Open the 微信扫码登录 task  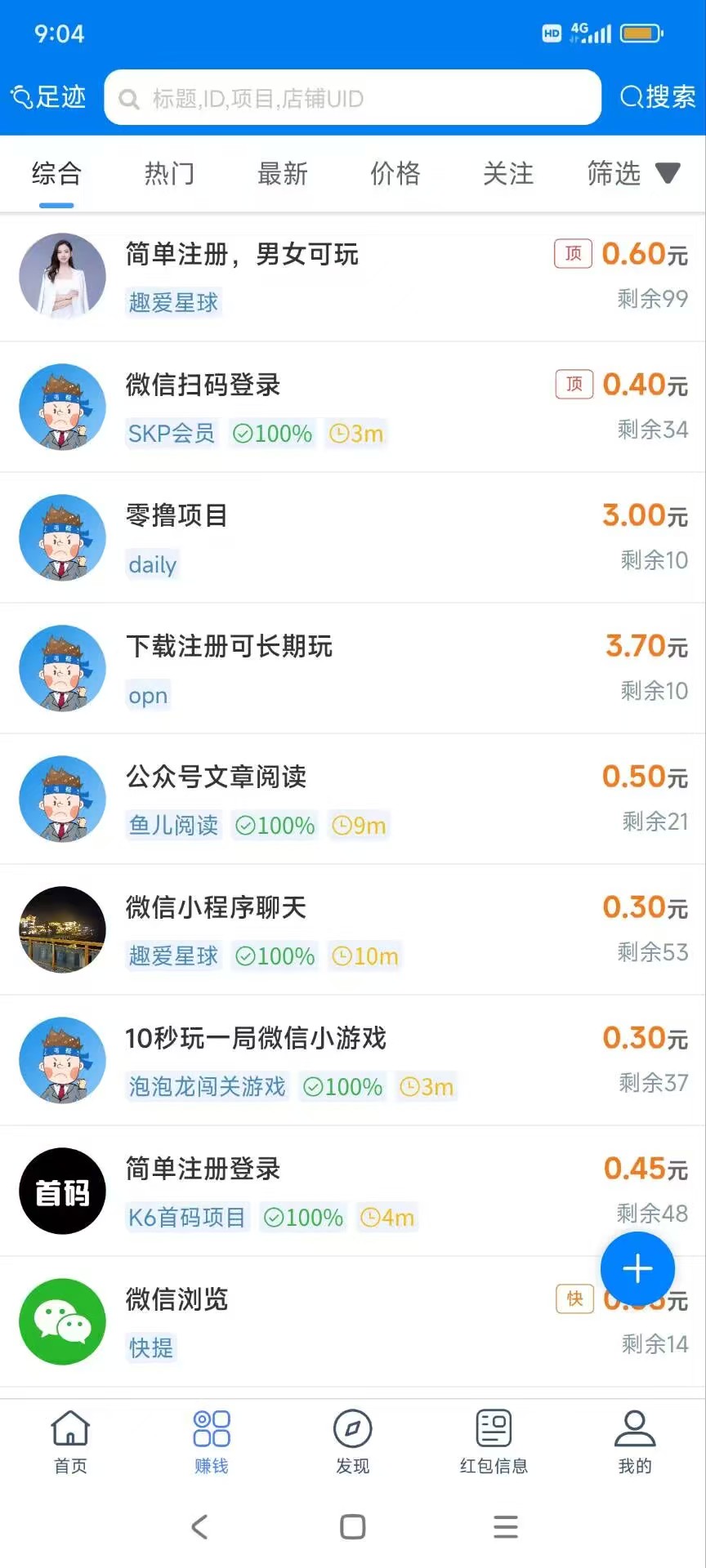click(353, 408)
